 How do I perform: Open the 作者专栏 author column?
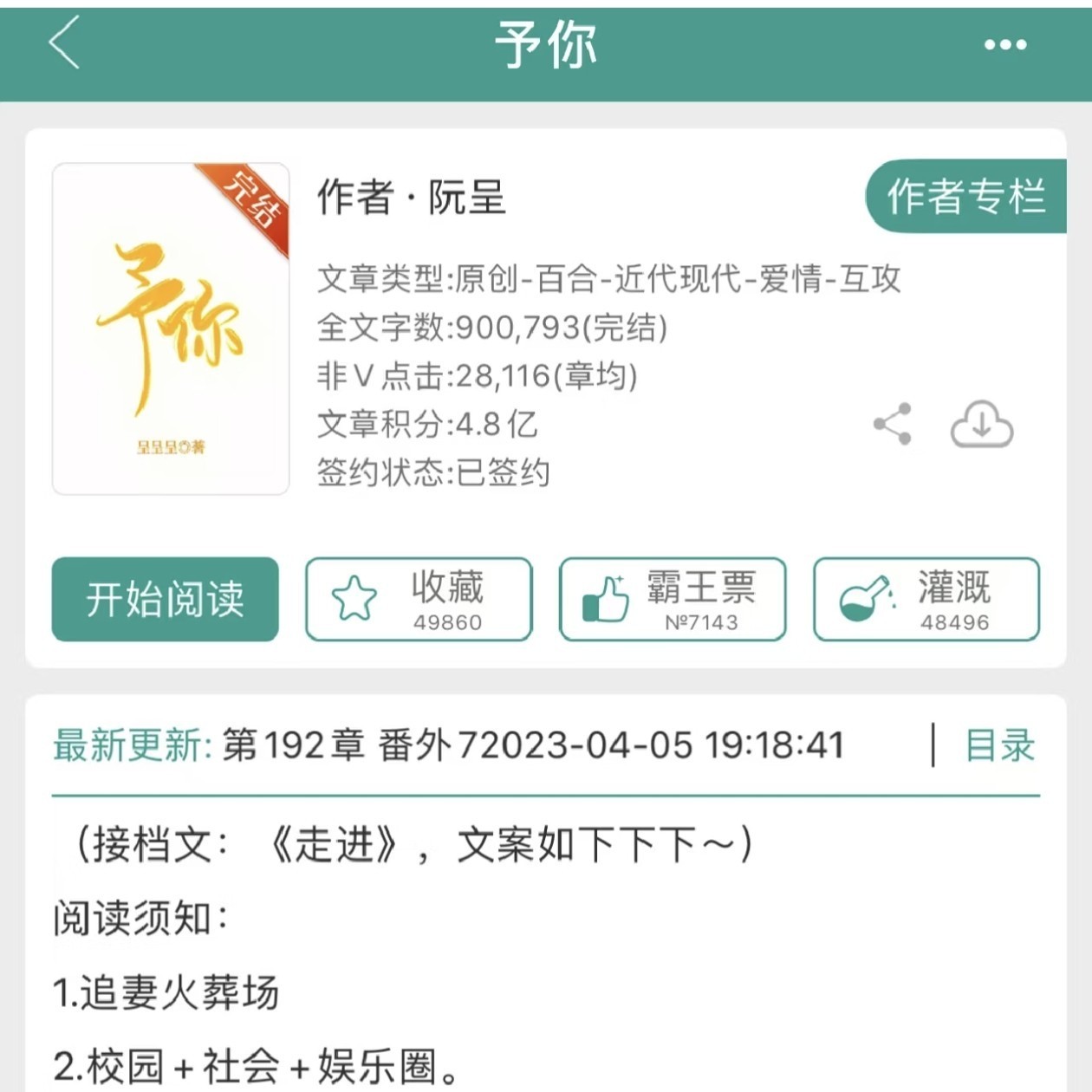click(x=965, y=196)
